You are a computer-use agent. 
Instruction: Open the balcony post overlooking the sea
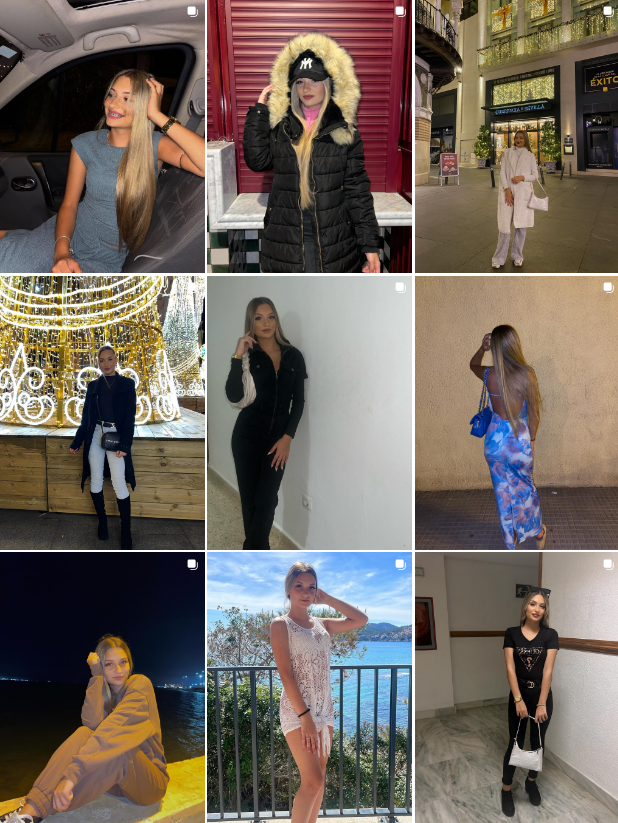[309, 687]
